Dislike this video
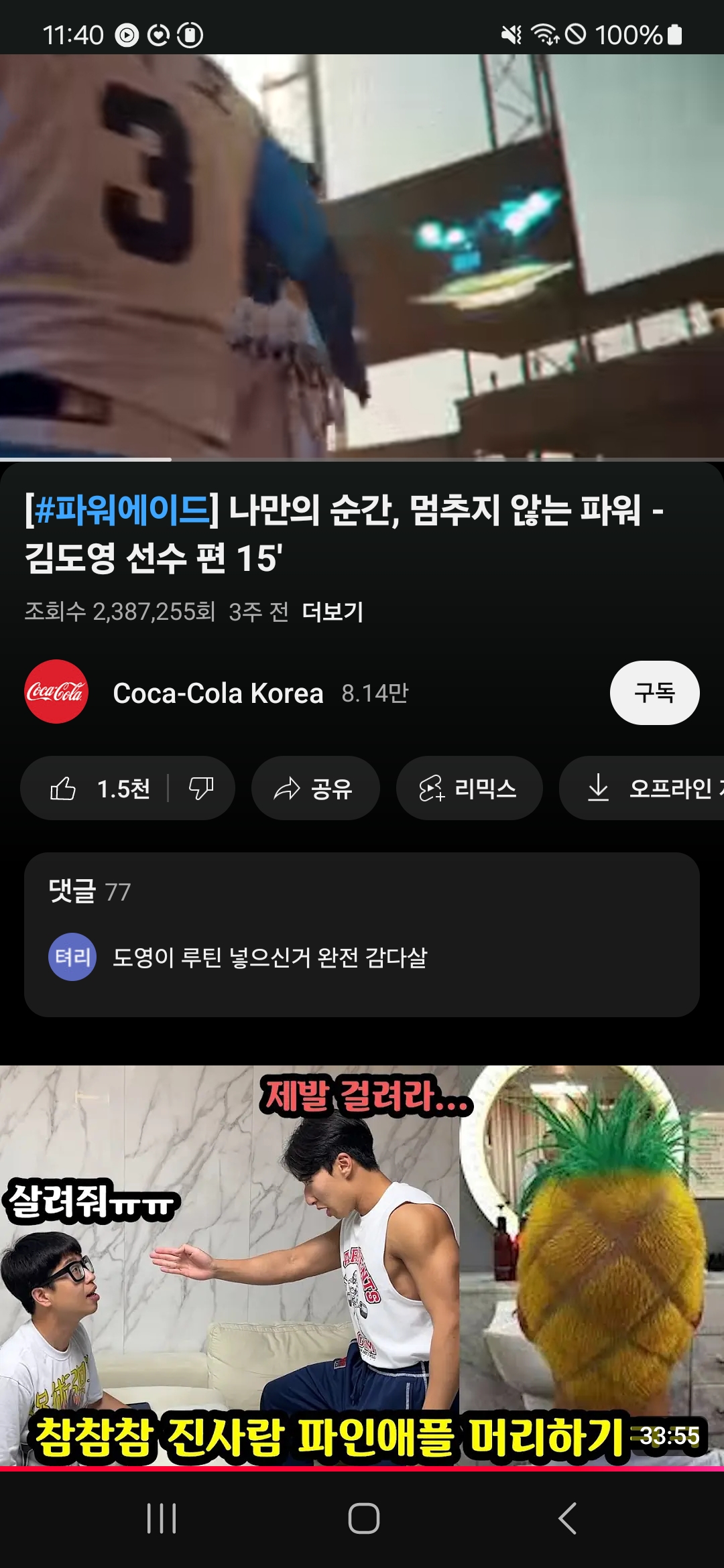Viewport: 724px width, 1568px height. (201, 789)
